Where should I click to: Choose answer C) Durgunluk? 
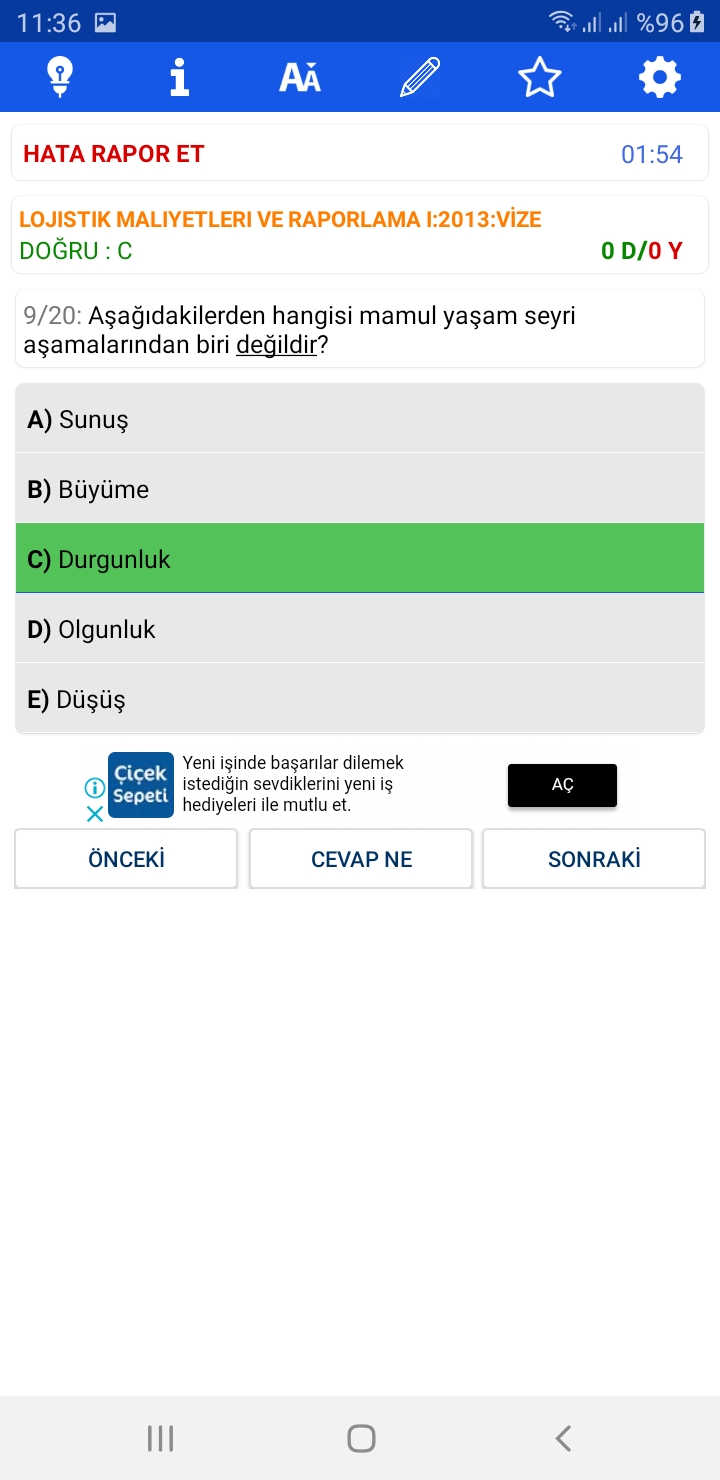click(x=360, y=559)
